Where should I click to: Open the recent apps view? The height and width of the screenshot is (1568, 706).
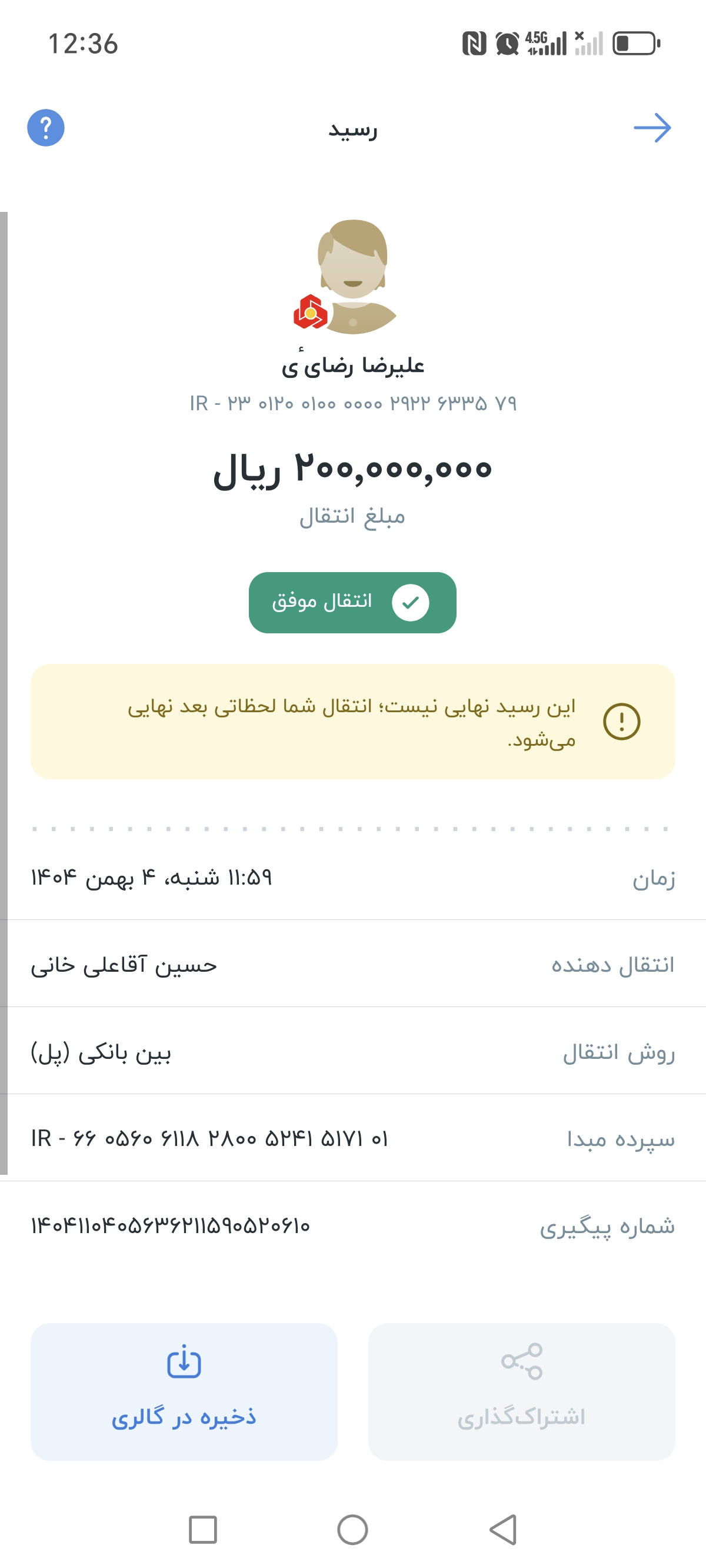[202, 1530]
